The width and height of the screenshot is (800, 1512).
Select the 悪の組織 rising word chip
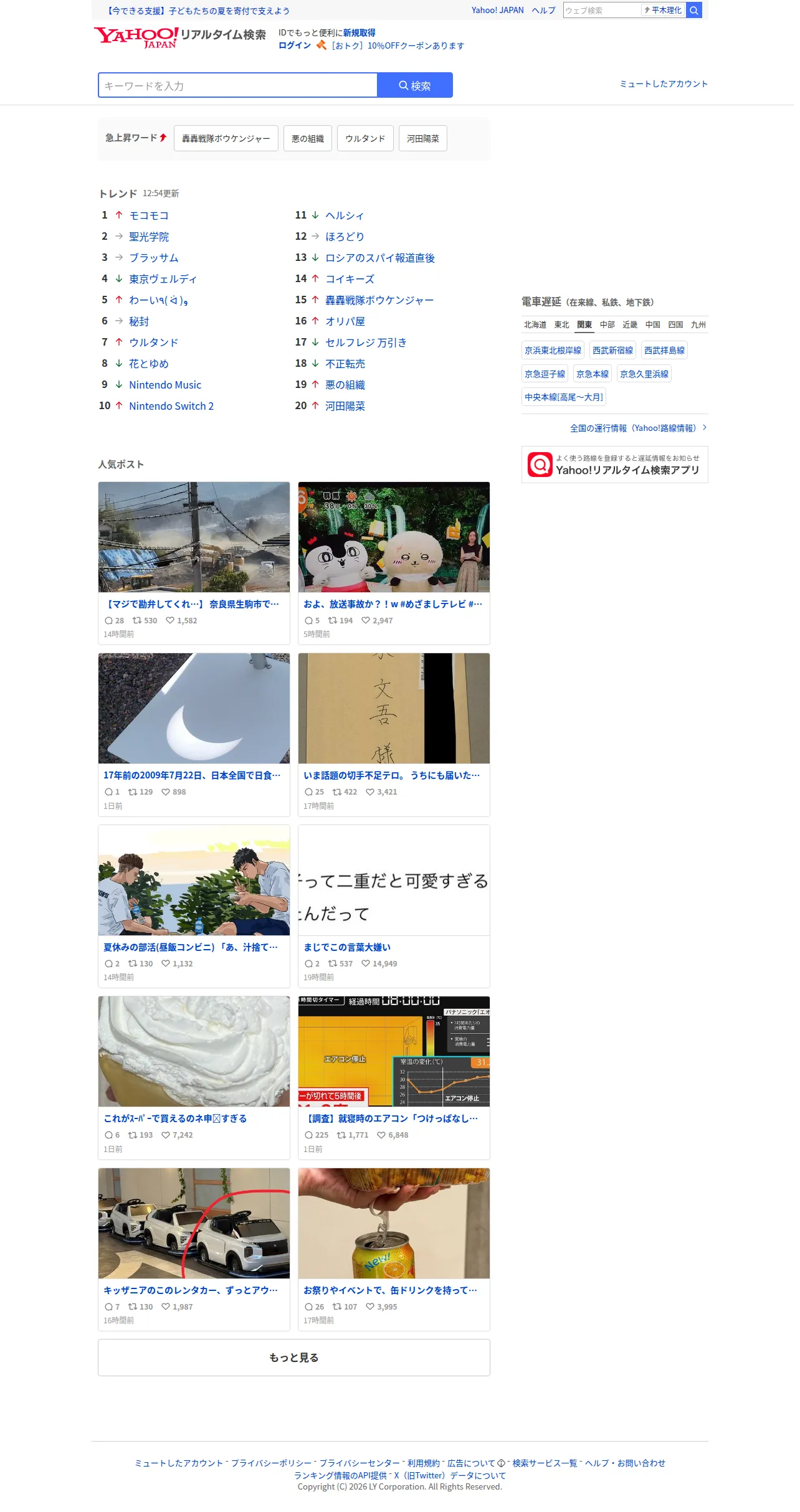coord(308,138)
